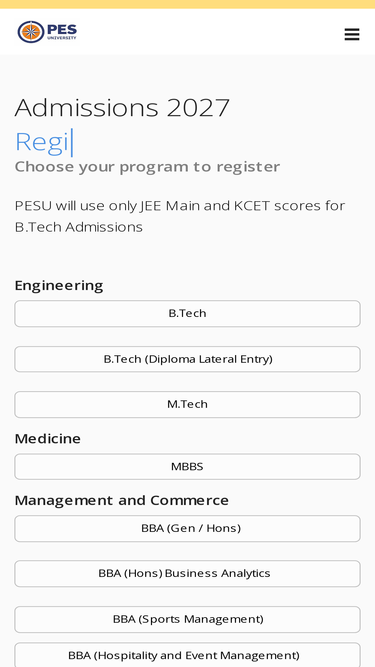Choose BBA (Hospitality and Event Management)
This screenshot has height=667, width=375.
188,655
